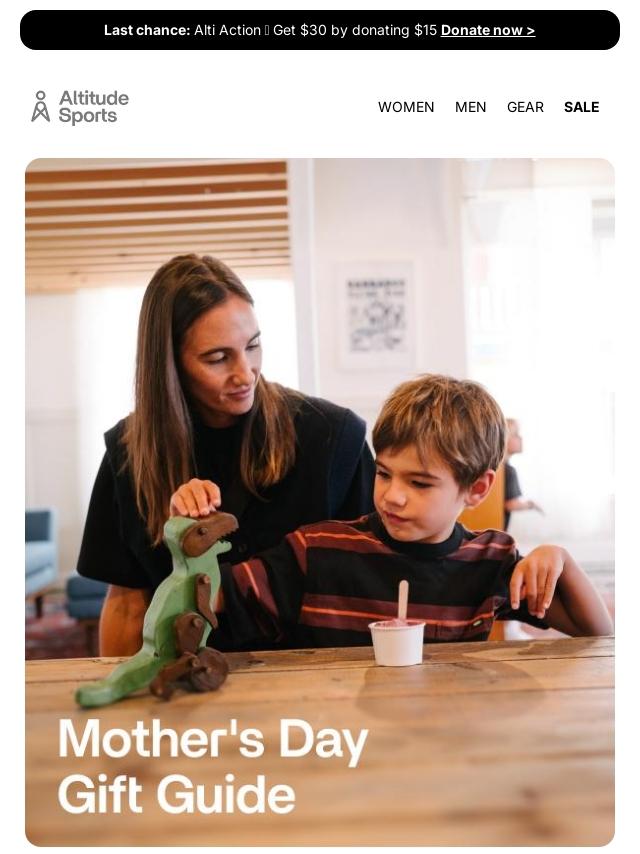Tap the Donate now link
The height and width of the screenshot is (854, 640).
487,30
